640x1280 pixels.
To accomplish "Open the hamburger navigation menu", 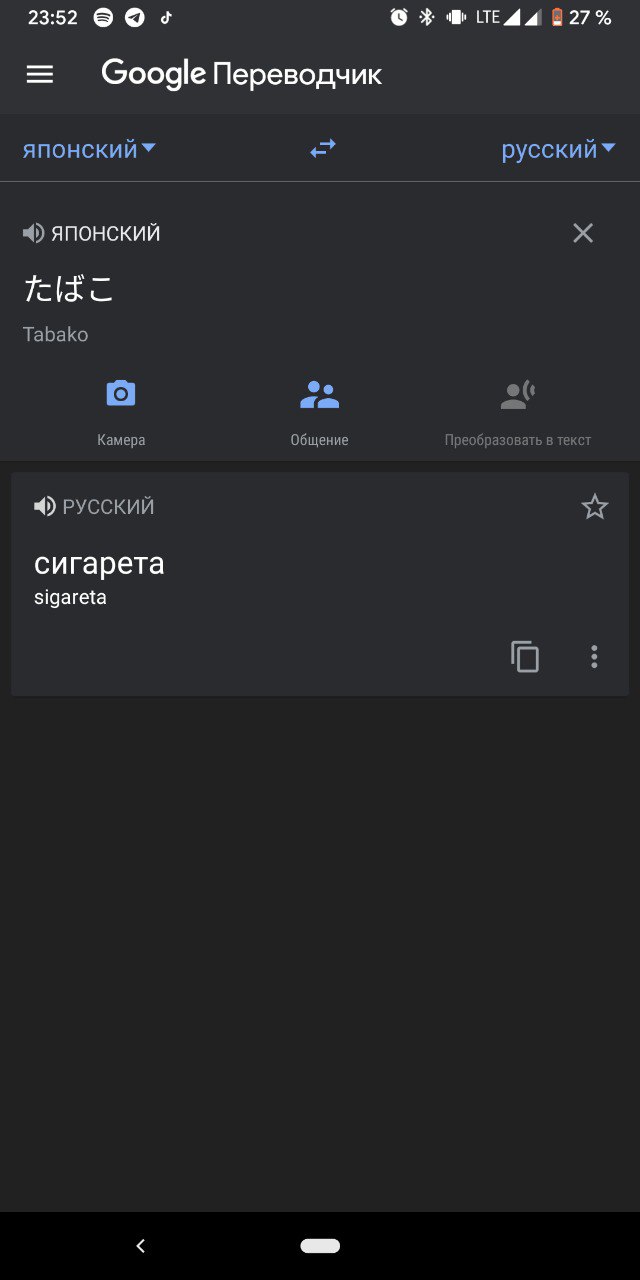I will click(x=40, y=74).
